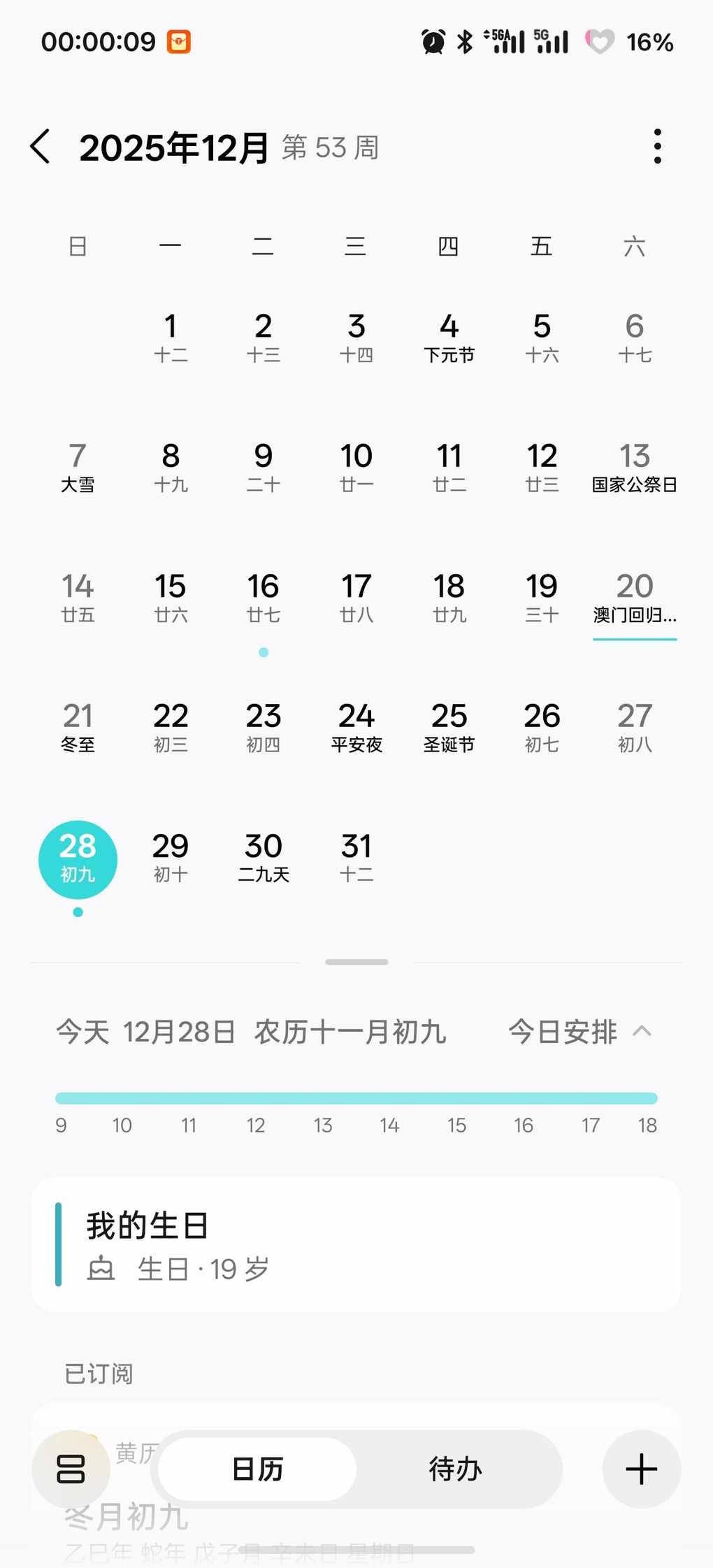This screenshot has width=713, height=1568.
Task: Tap the calendar collapse handle bar
Action: coord(356,962)
